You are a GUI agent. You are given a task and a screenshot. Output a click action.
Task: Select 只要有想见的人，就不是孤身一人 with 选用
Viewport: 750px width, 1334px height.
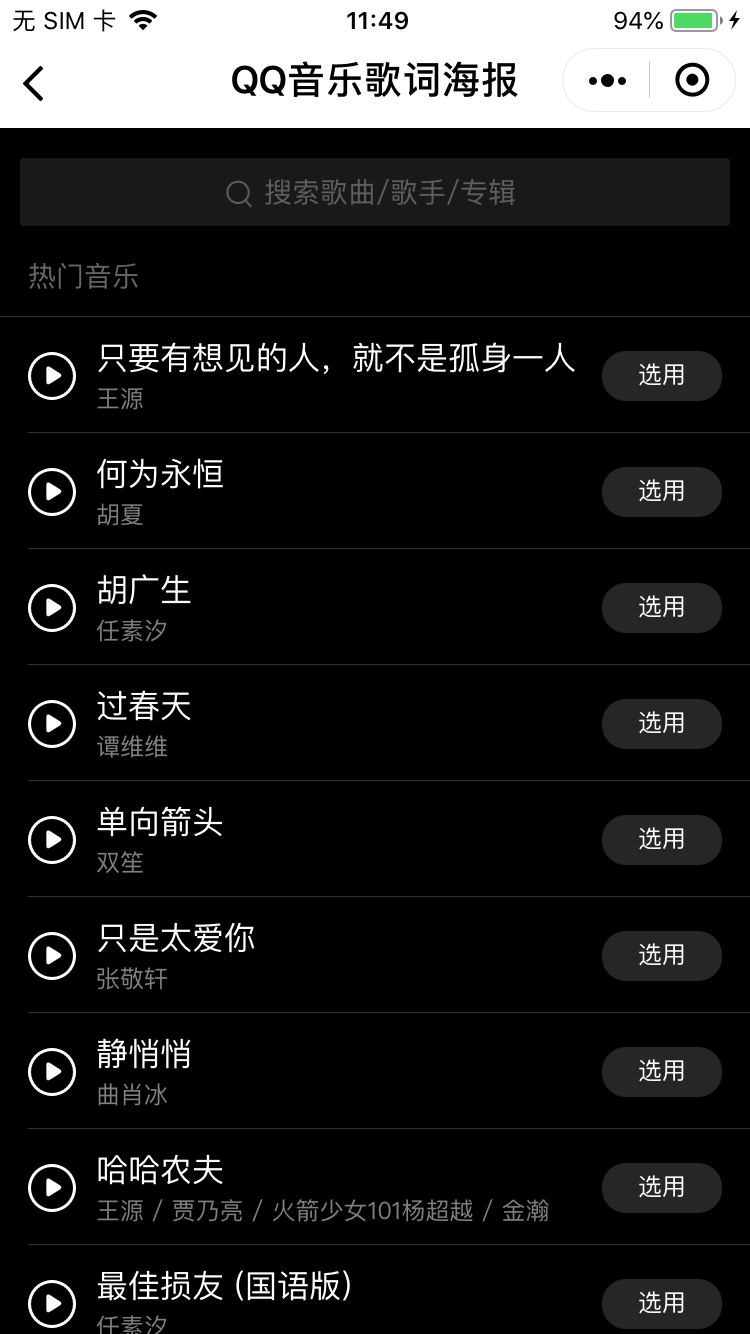[661, 376]
